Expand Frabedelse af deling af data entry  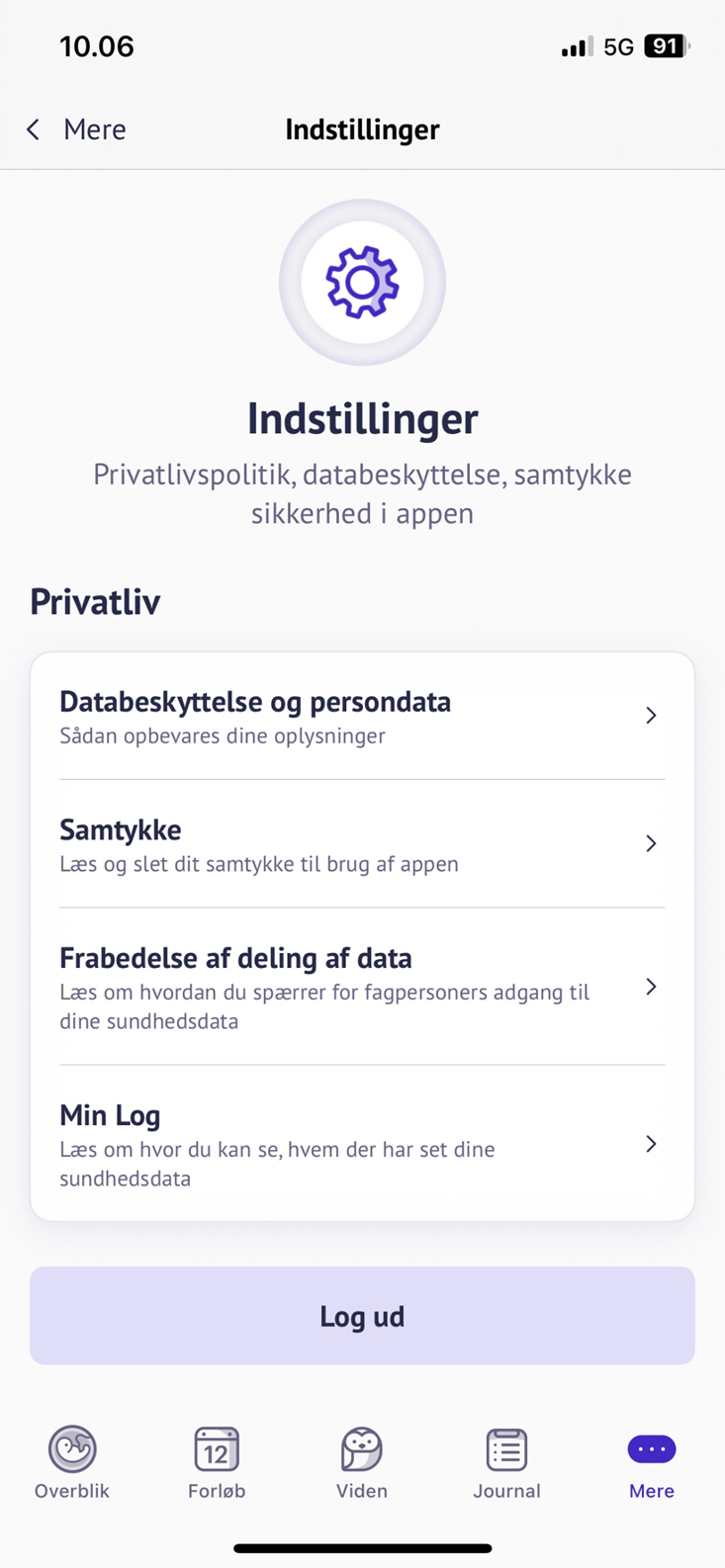[x=651, y=987]
